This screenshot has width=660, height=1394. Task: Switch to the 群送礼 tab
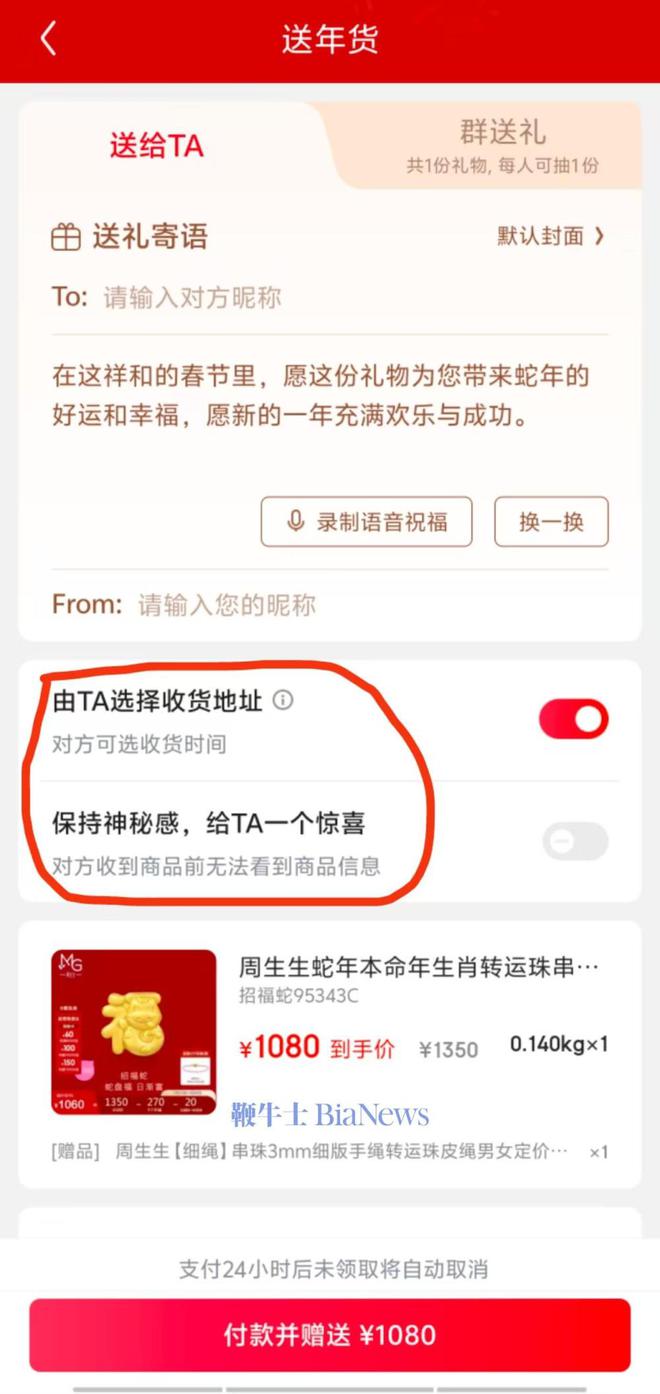tap(502, 146)
